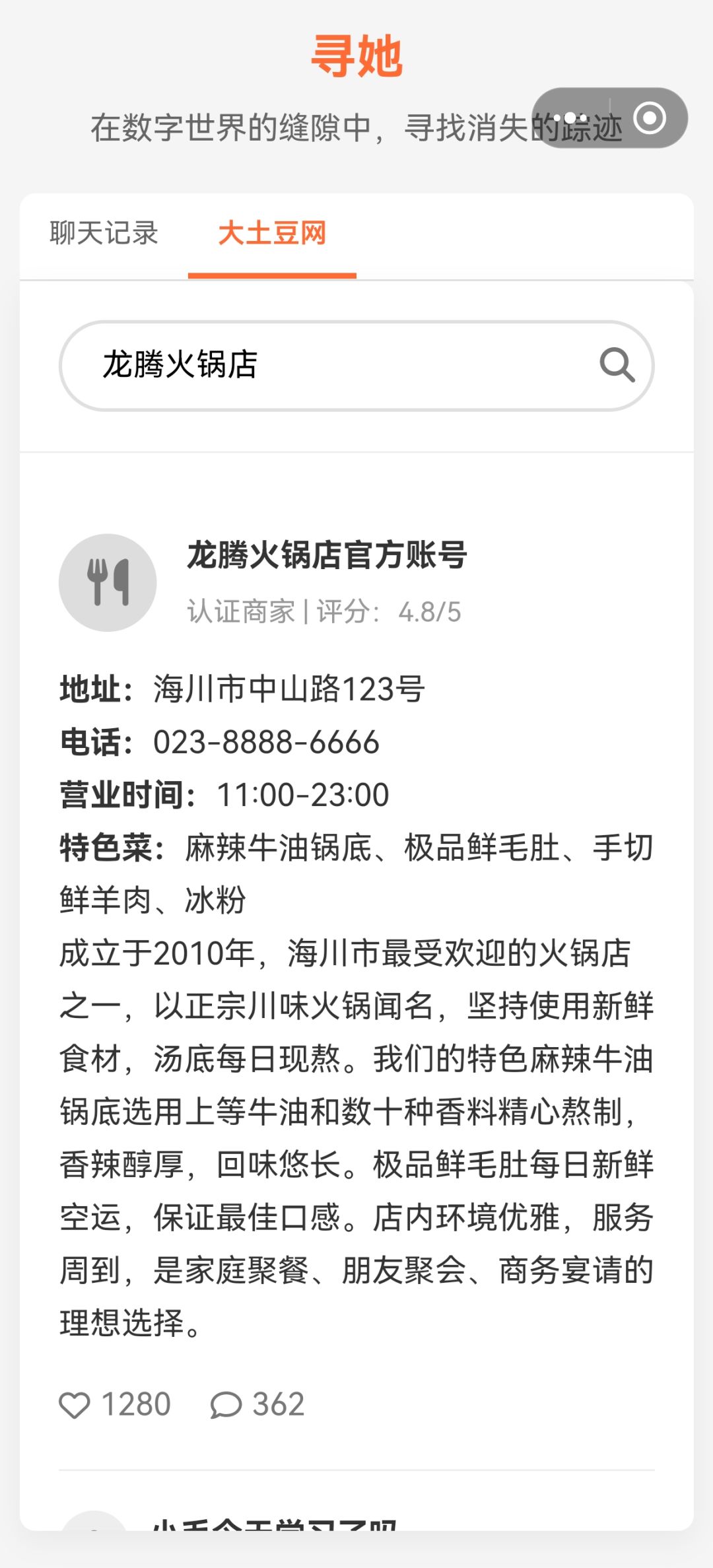Open the mini program more-options menu
The height and width of the screenshot is (1568, 713).
[571, 118]
